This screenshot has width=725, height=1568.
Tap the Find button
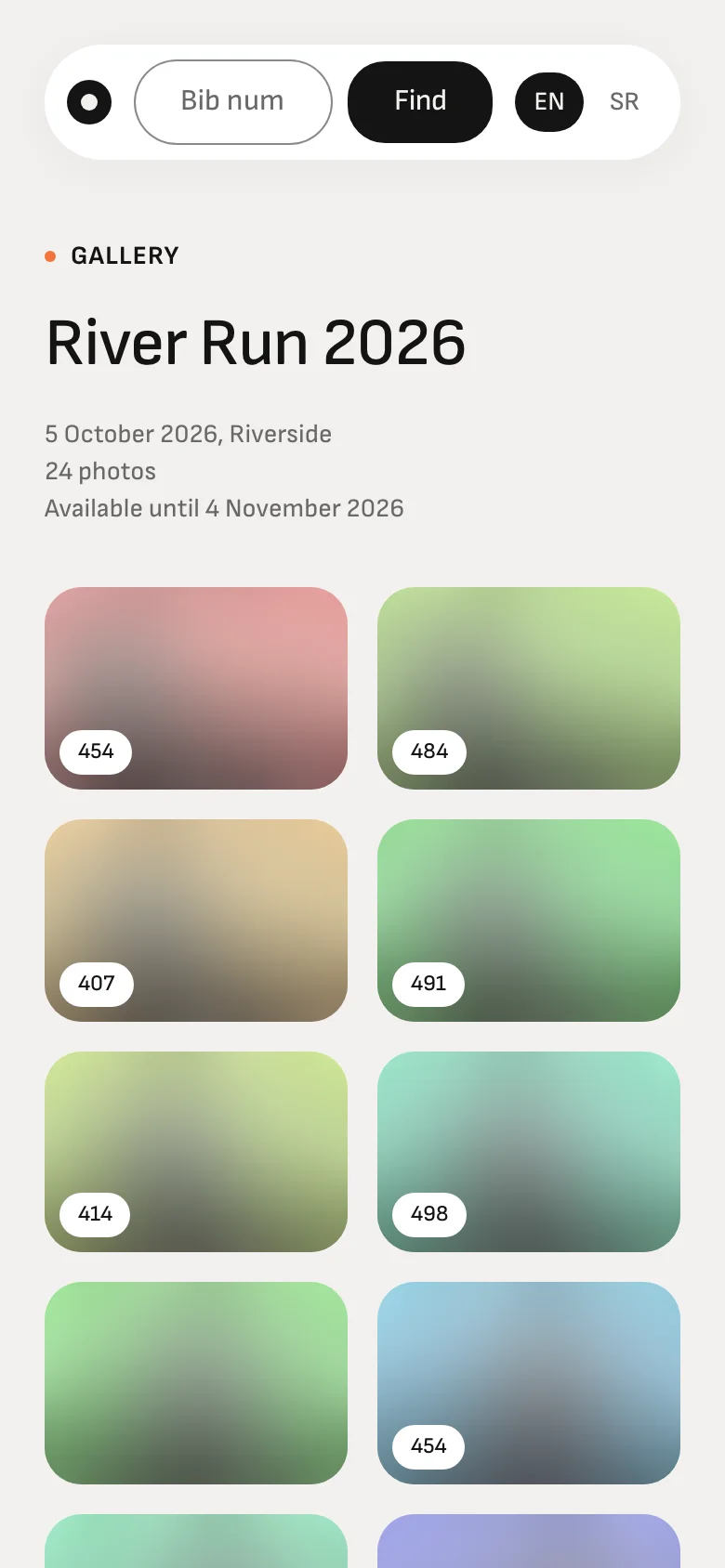[x=420, y=102]
